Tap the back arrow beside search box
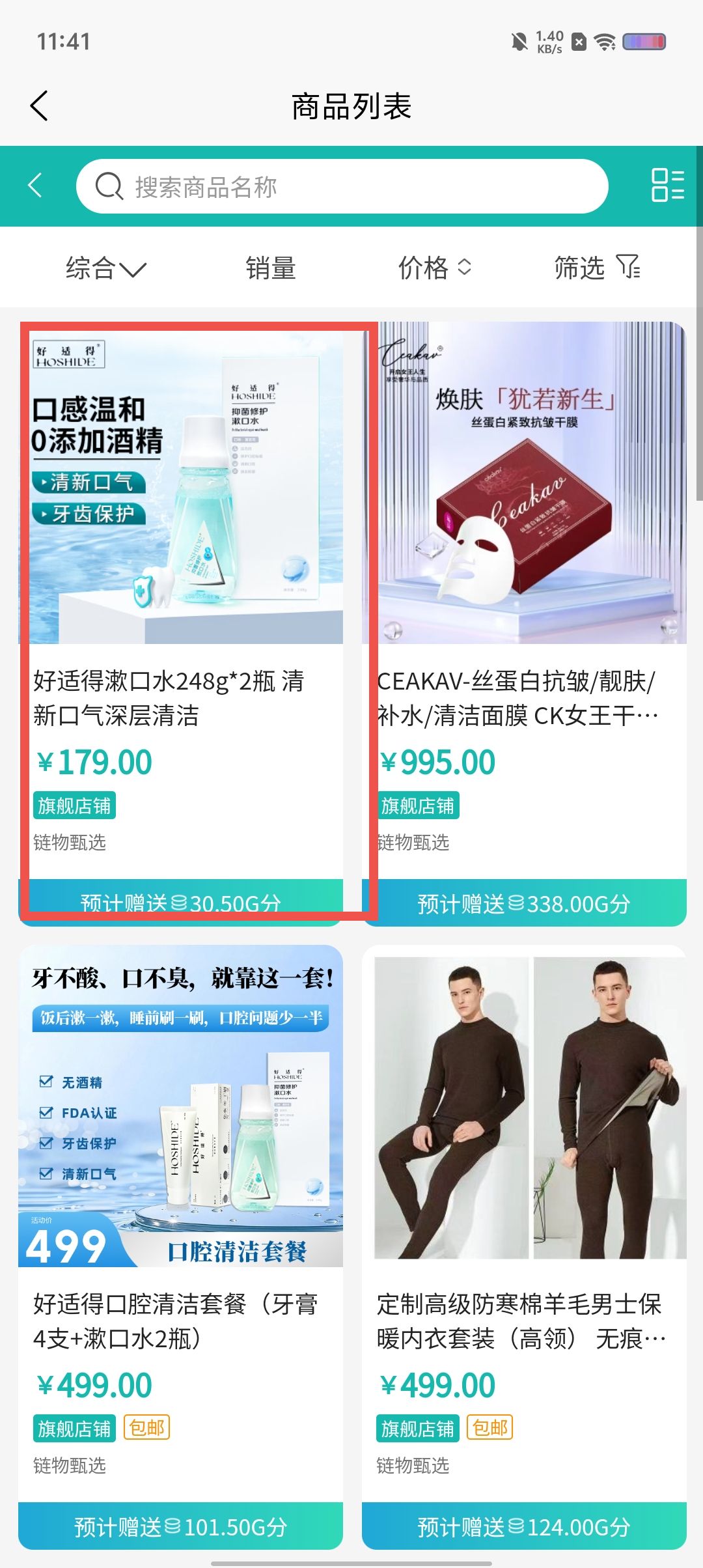Image resolution: width=703 pixels, height=1568 pixels. coord(36,186)
